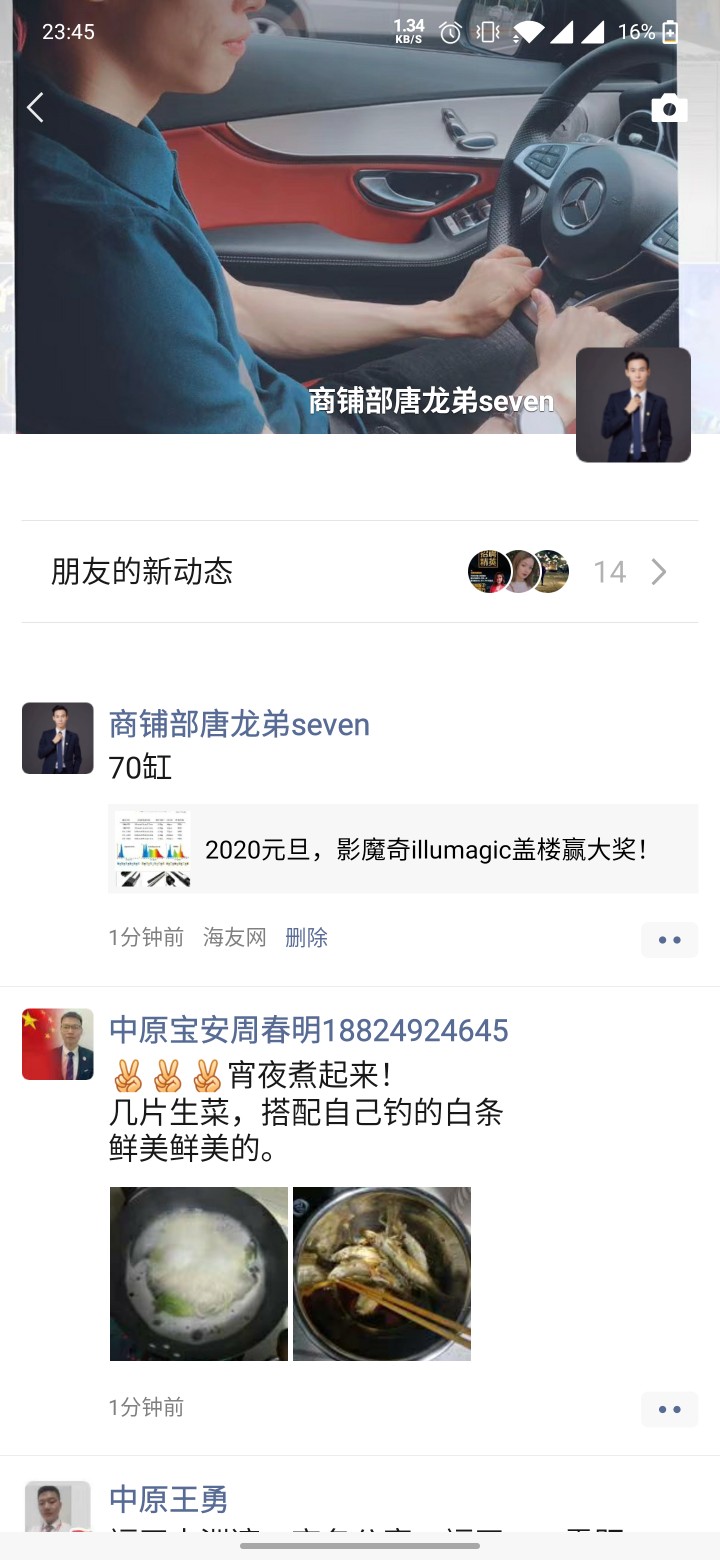Image resolution: width=720 pixels, height=1560 pixels.
Task: Open 朋友的新动态 notifications row
Action: [360, 572]
